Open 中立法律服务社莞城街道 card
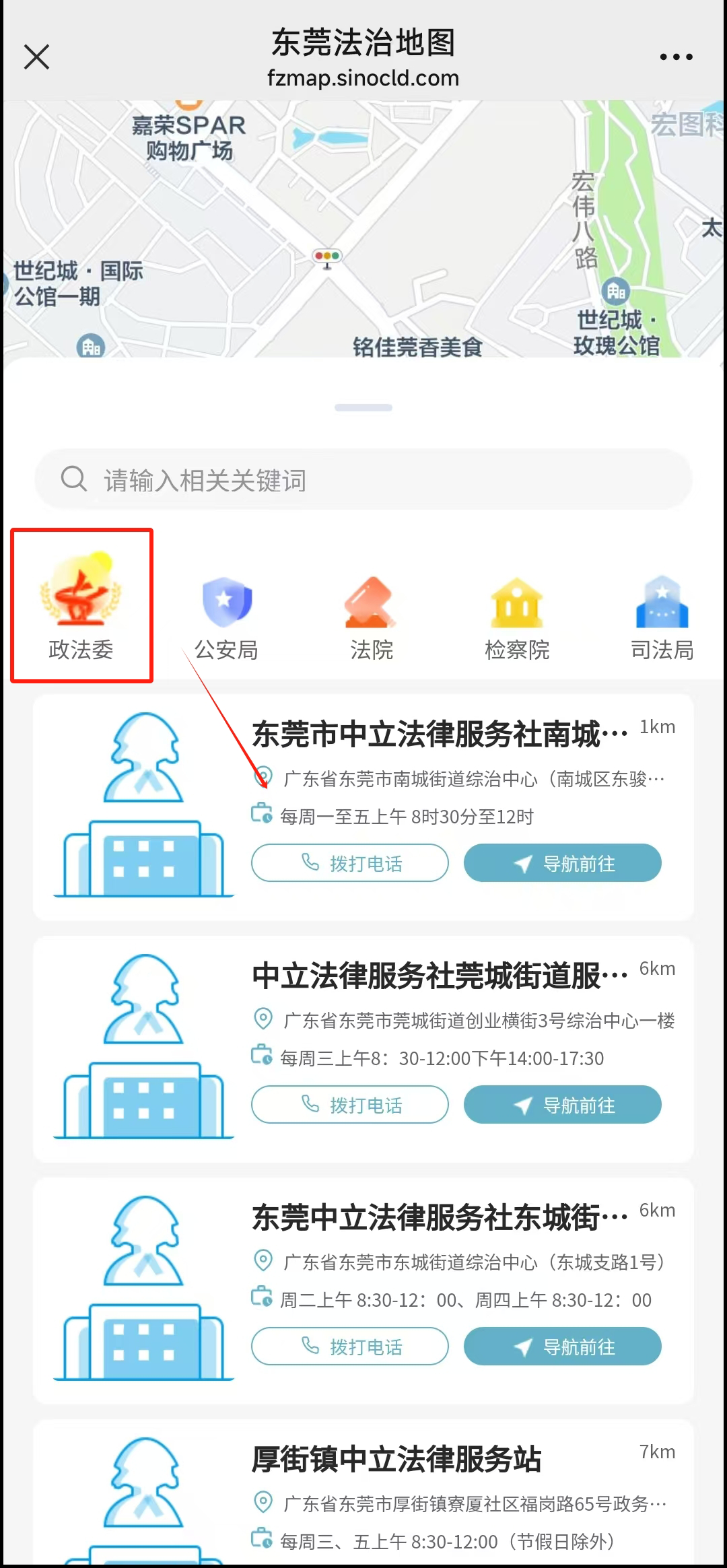Screen dimensions: 727x1568 click(x=439, y=976)
